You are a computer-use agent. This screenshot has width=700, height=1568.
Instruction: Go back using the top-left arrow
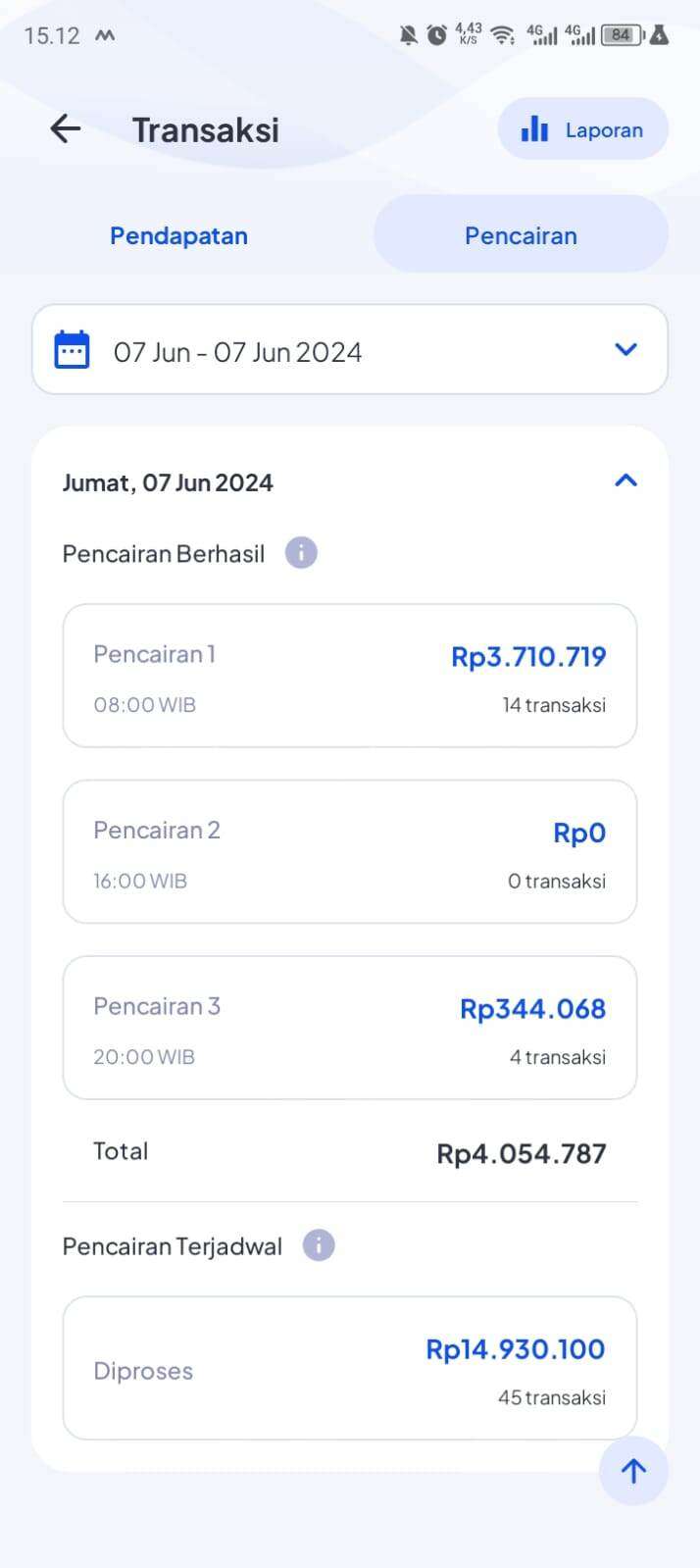point(65,128)
